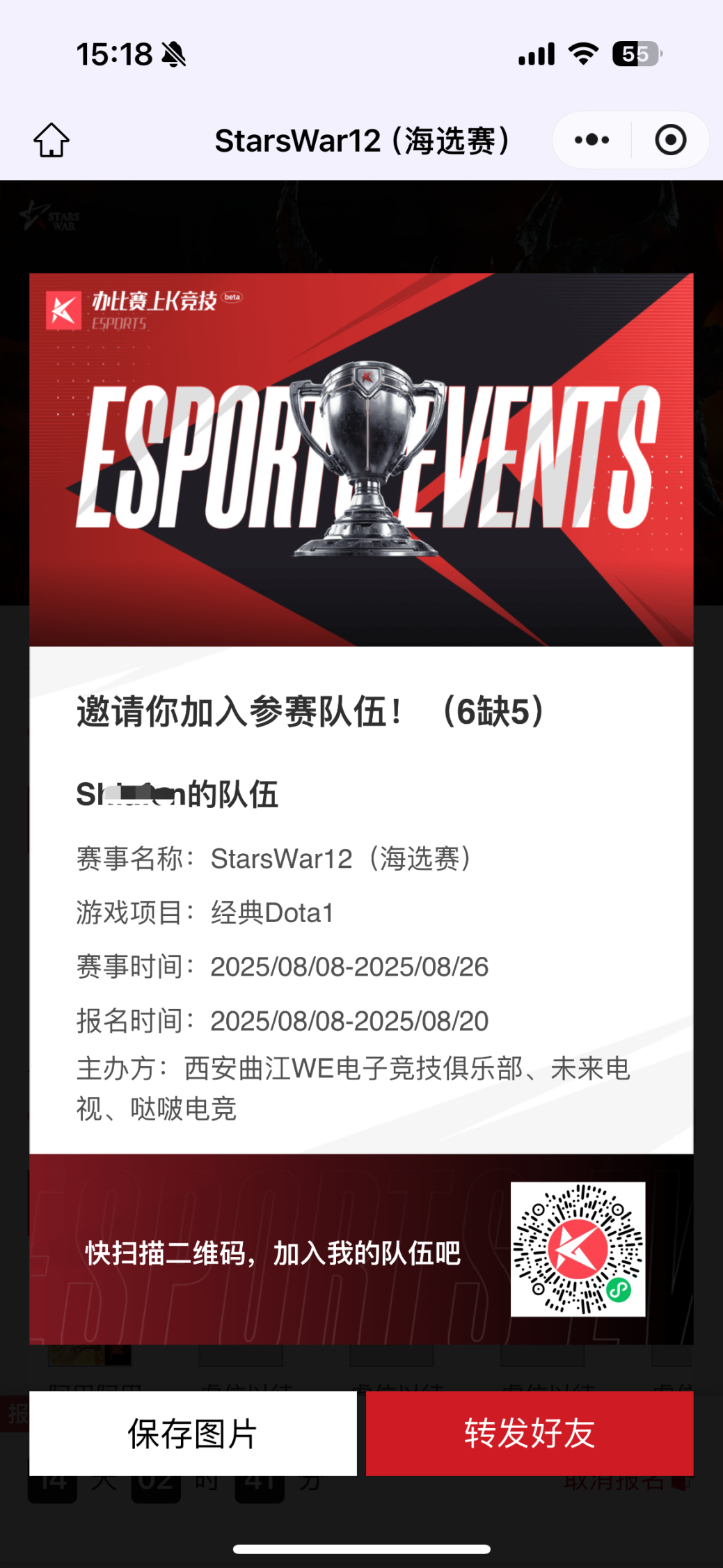Tap 保存图片 to save the invitation image
Screen dimensions: 723x1568
[x=193, y=1434]
